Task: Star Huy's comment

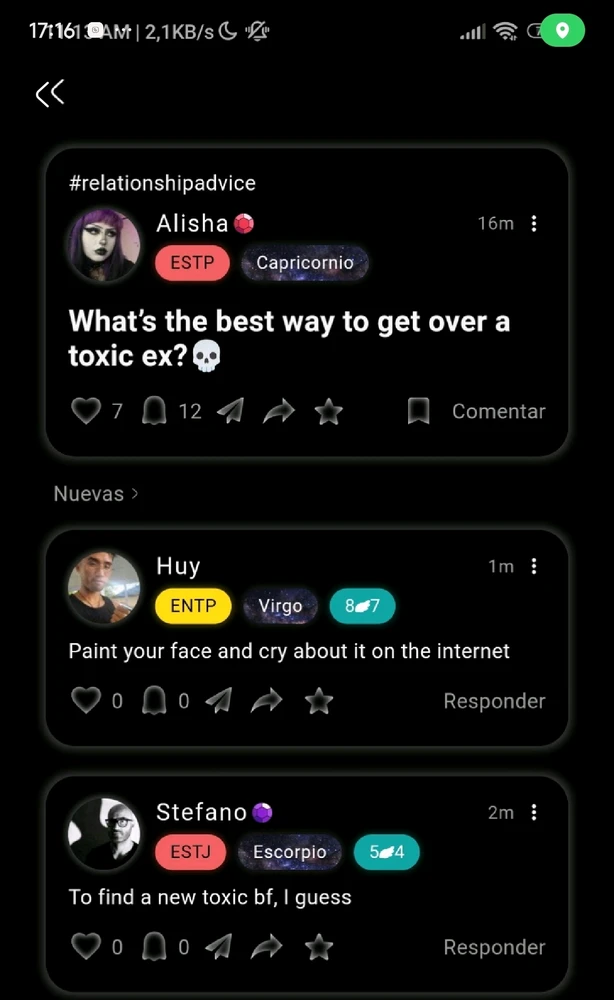Action: point(319,701)
